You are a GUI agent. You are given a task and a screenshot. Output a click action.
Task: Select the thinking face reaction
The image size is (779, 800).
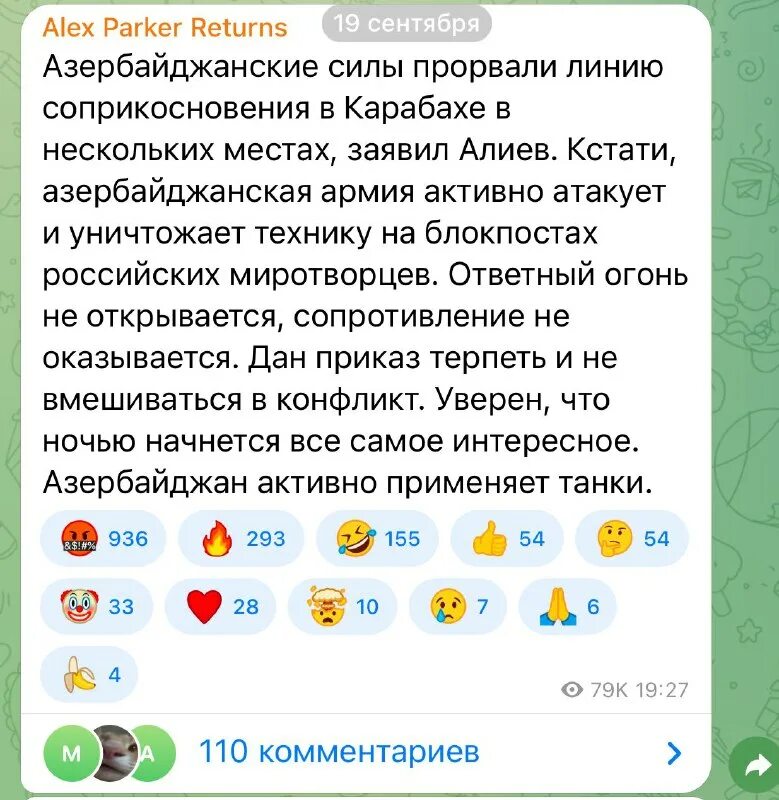[x=631, y=538]
